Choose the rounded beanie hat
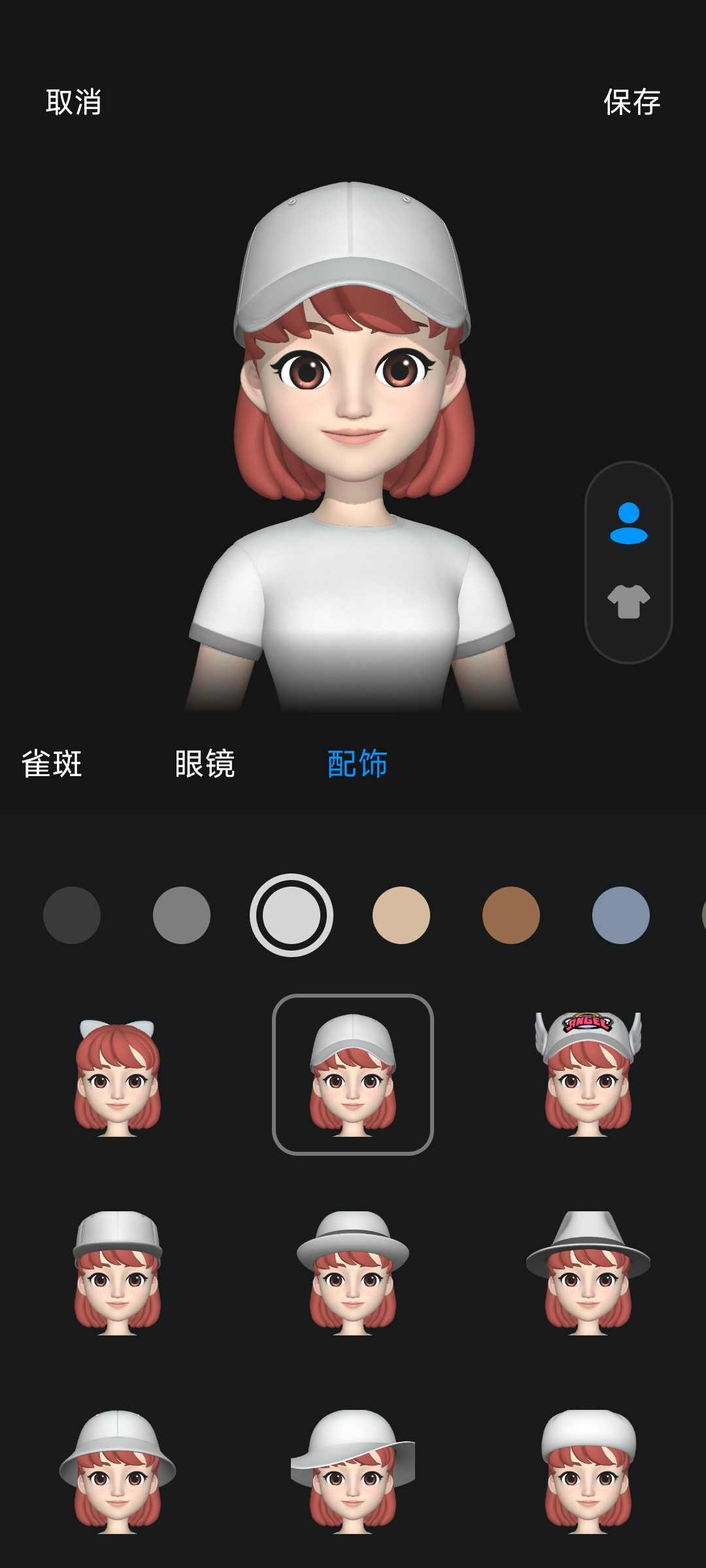The height and width of the screenshot is (1568, 706). pyautogui.click(x=588, y=1471)
